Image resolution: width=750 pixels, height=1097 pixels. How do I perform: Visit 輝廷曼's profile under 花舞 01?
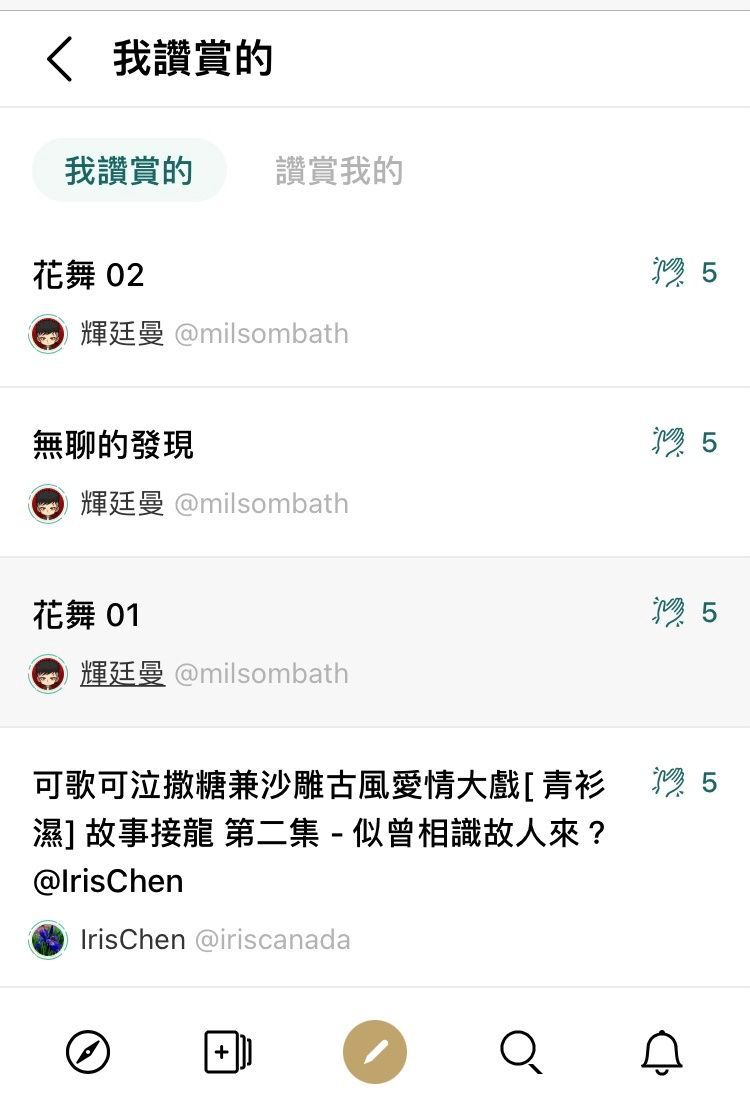click(122, 674)
